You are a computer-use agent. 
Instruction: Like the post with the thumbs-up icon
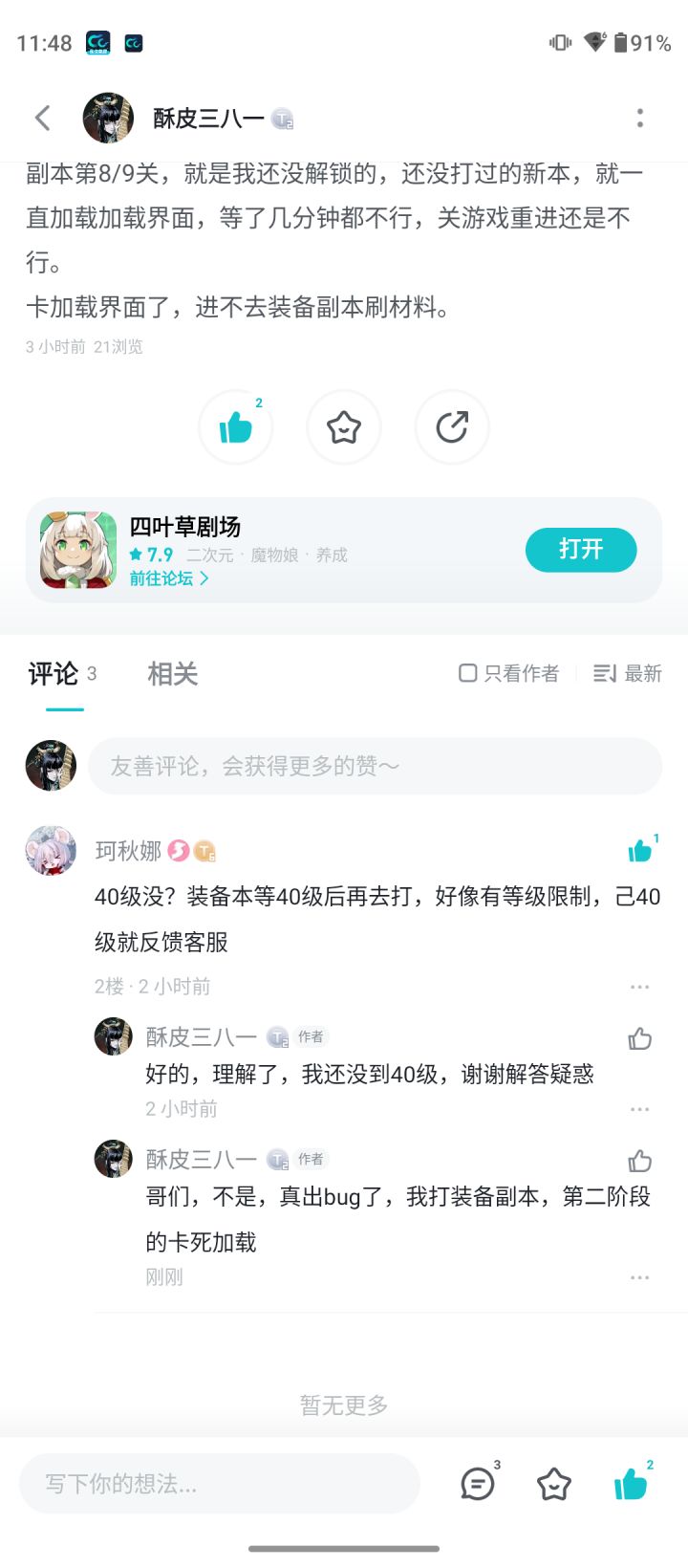(x=235, y=427)
